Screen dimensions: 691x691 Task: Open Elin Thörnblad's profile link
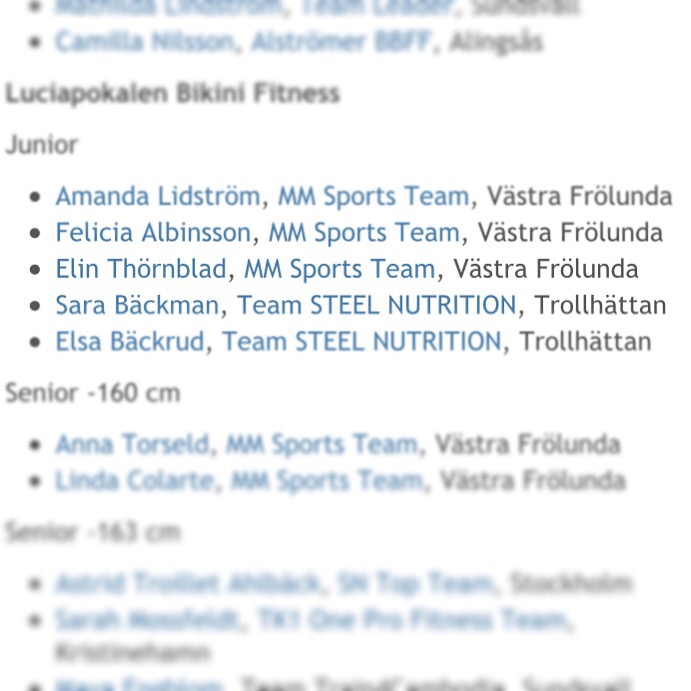click(141, 269)
